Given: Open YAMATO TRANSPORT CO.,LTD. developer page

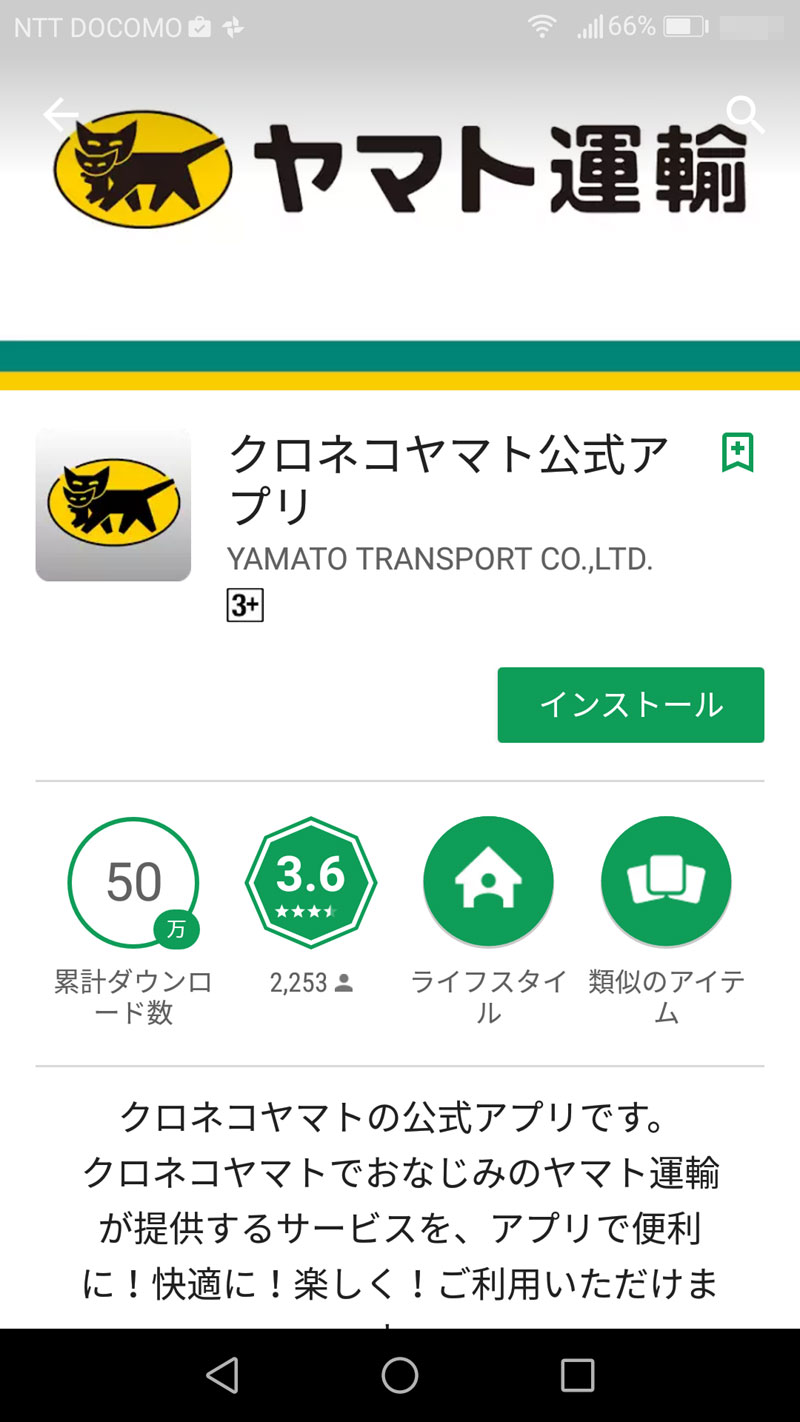Looking at the screenshot, I should 440,559.
